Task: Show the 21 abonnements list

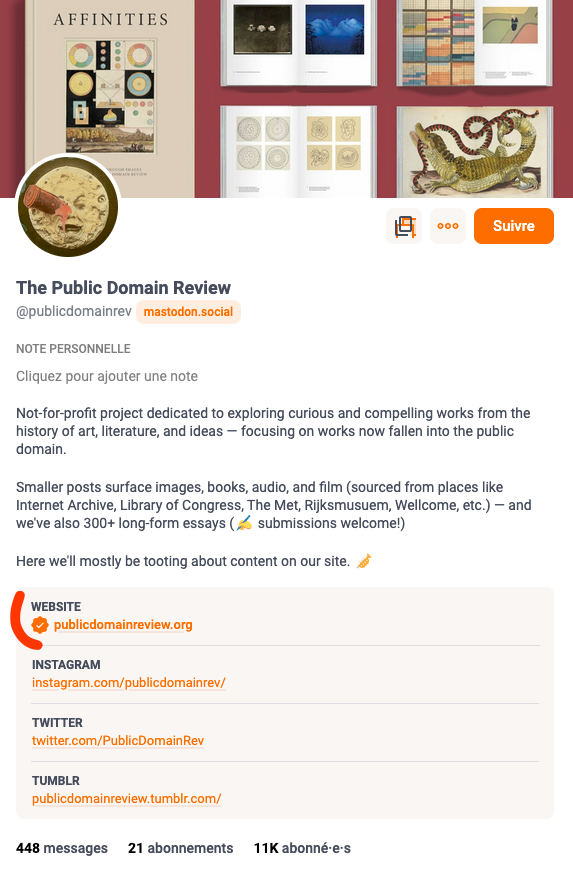Action: pyautogui.click(x=181, y=848)
